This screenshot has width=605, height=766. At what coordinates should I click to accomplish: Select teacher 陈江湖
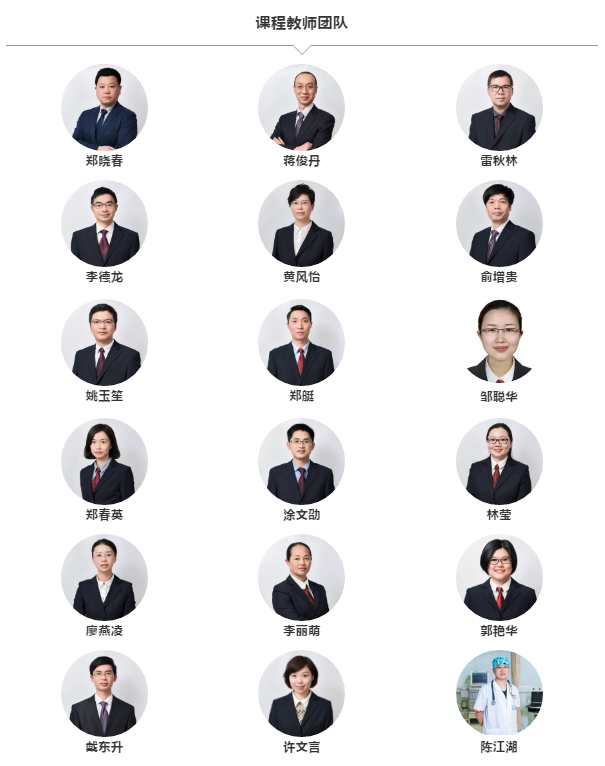click(499, 694)
